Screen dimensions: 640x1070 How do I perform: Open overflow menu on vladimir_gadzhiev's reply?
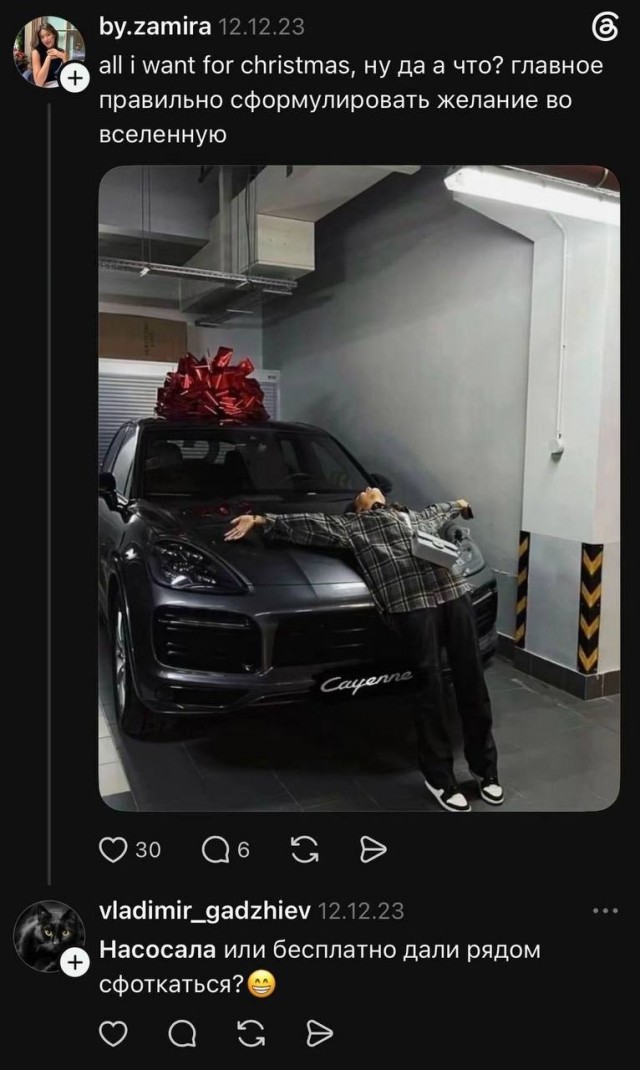point(605,910)
